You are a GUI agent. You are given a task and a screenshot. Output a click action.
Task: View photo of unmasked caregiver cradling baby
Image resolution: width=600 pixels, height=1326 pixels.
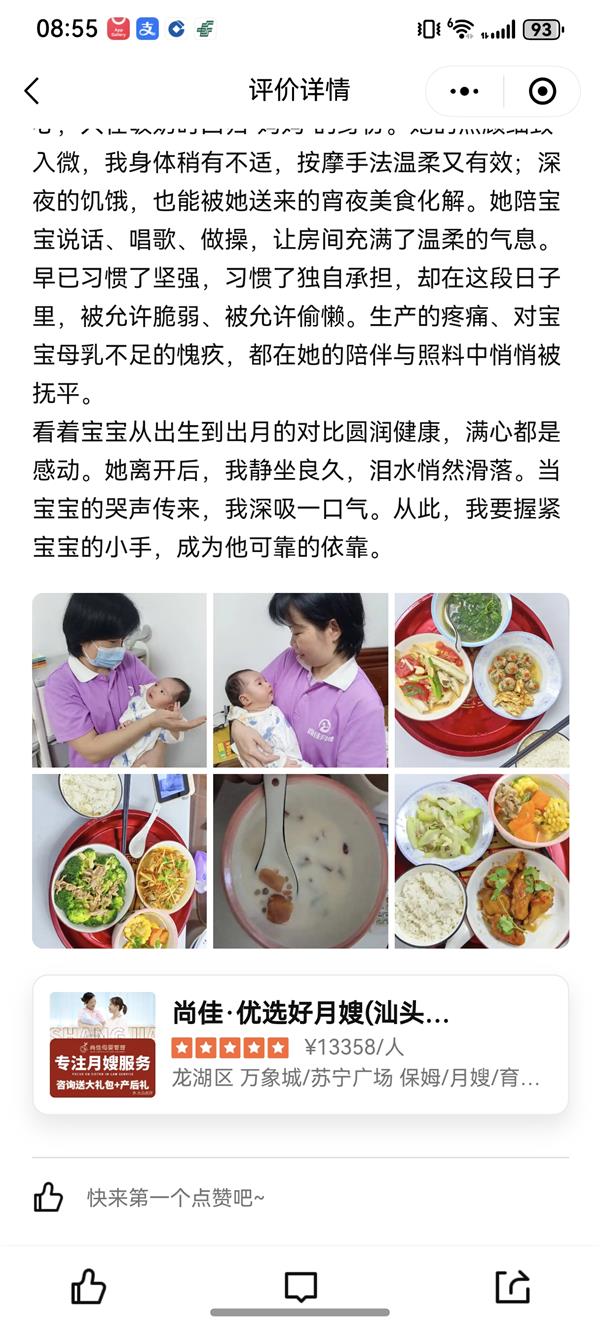click(x=300, y=680)
